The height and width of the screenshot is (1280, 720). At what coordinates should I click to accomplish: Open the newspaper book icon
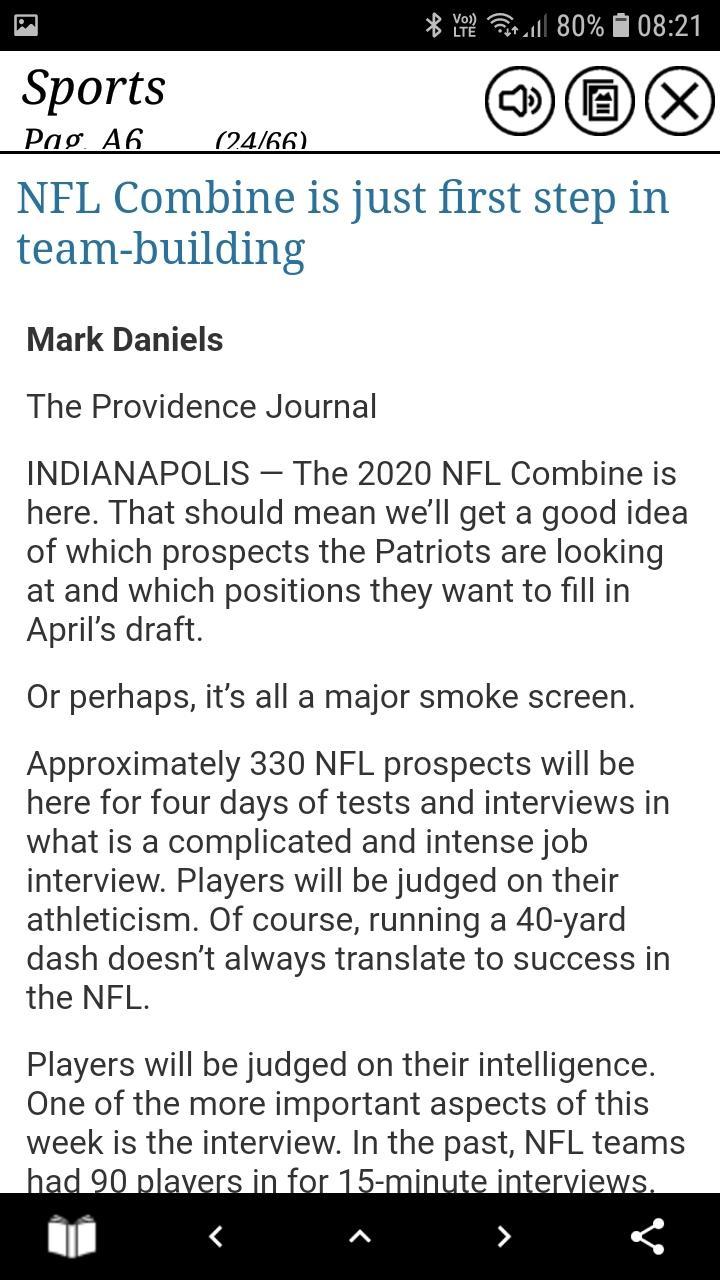(x=72, y=1237)
